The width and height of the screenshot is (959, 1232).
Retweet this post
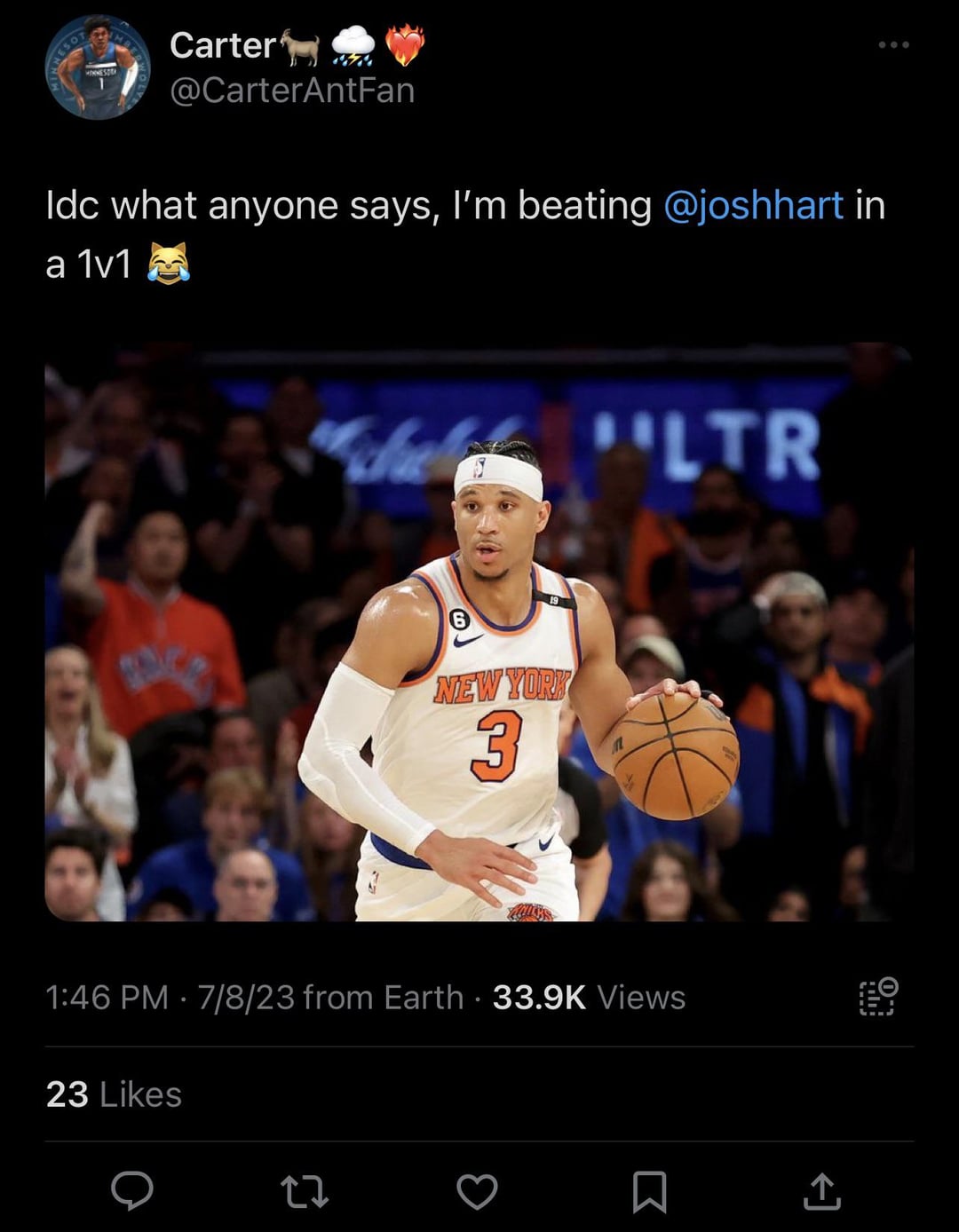305,1191
